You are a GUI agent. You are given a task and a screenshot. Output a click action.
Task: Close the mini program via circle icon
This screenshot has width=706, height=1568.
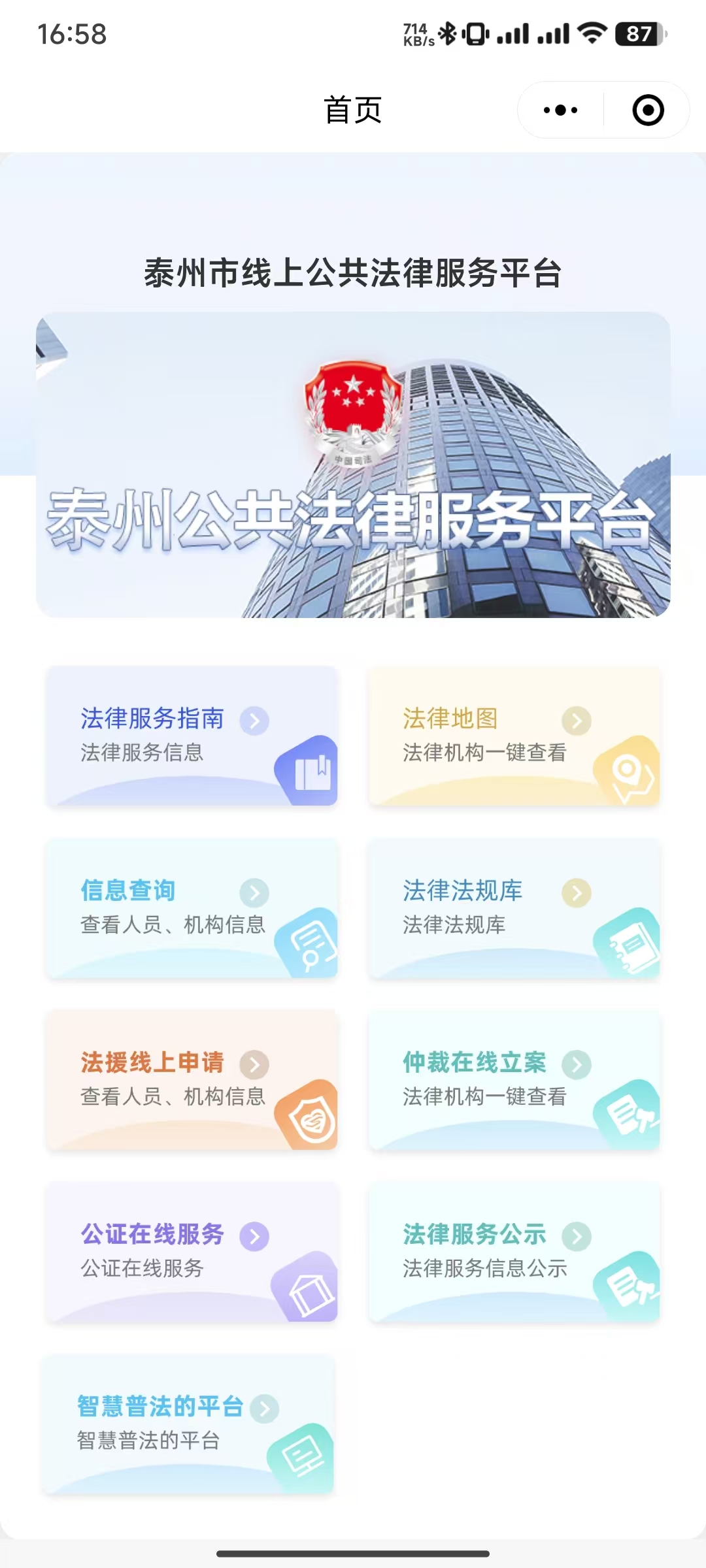coord(648,110)
